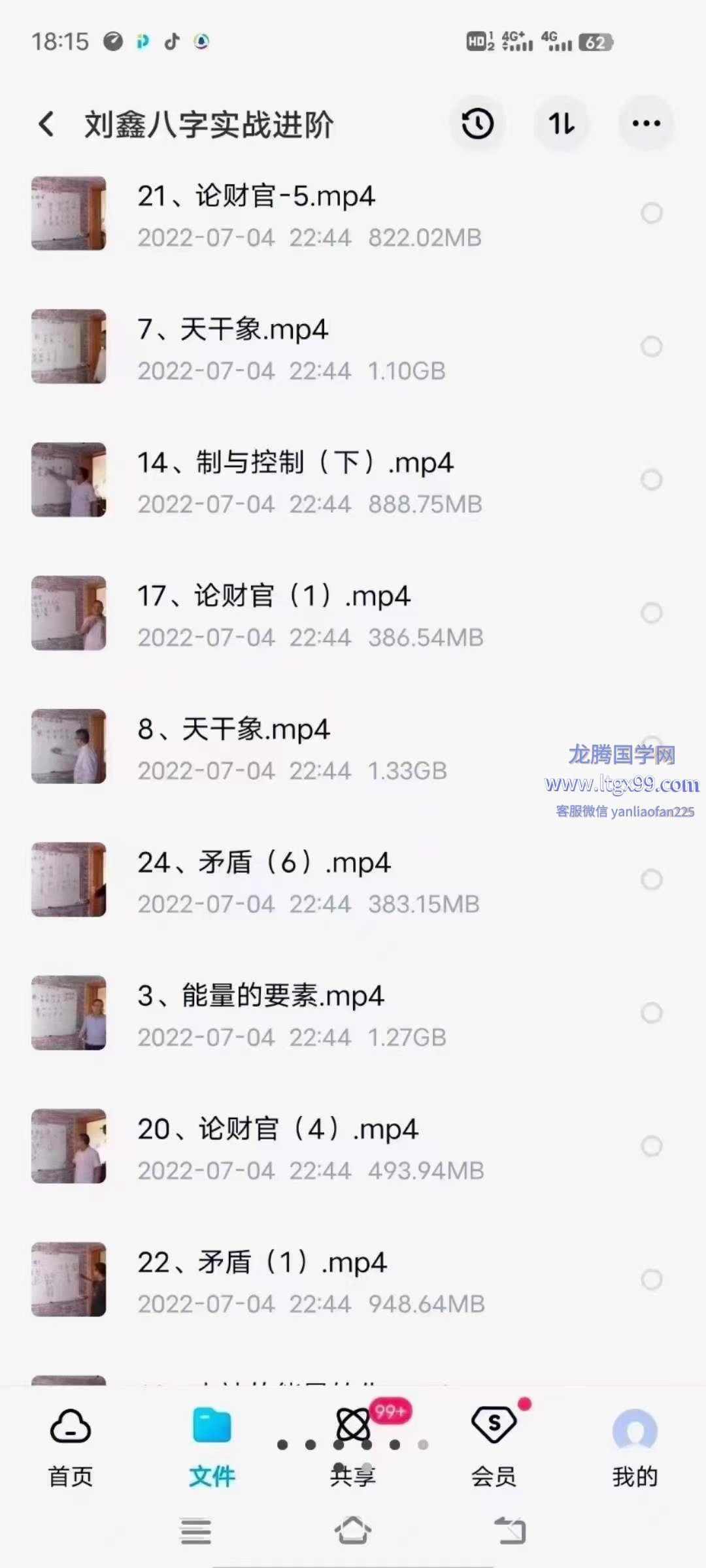Viewport: 706px width, 1568px height.
Task: Open the sort order options
Action: click(562, 123)
